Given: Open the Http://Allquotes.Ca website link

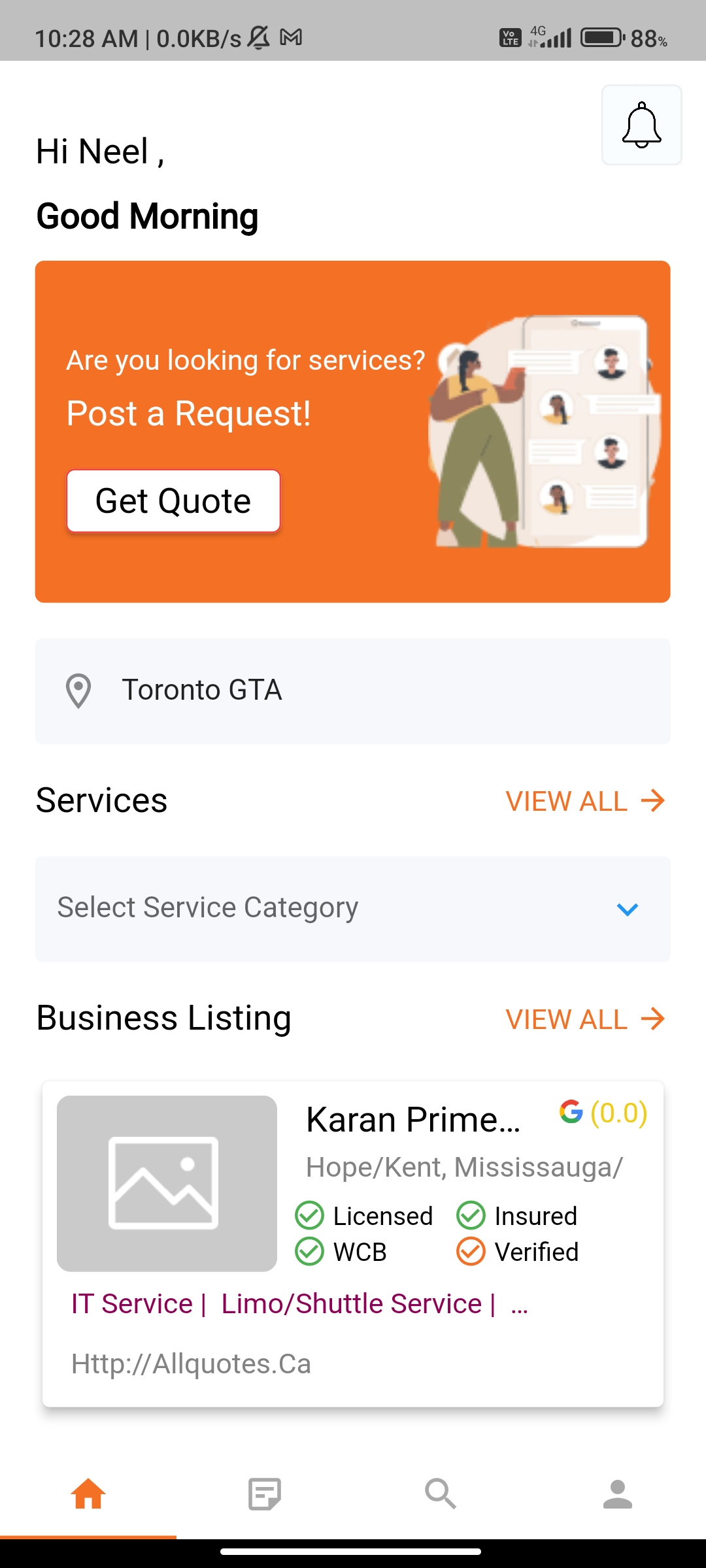Looking at the screenshot, I should point(191,1364).
